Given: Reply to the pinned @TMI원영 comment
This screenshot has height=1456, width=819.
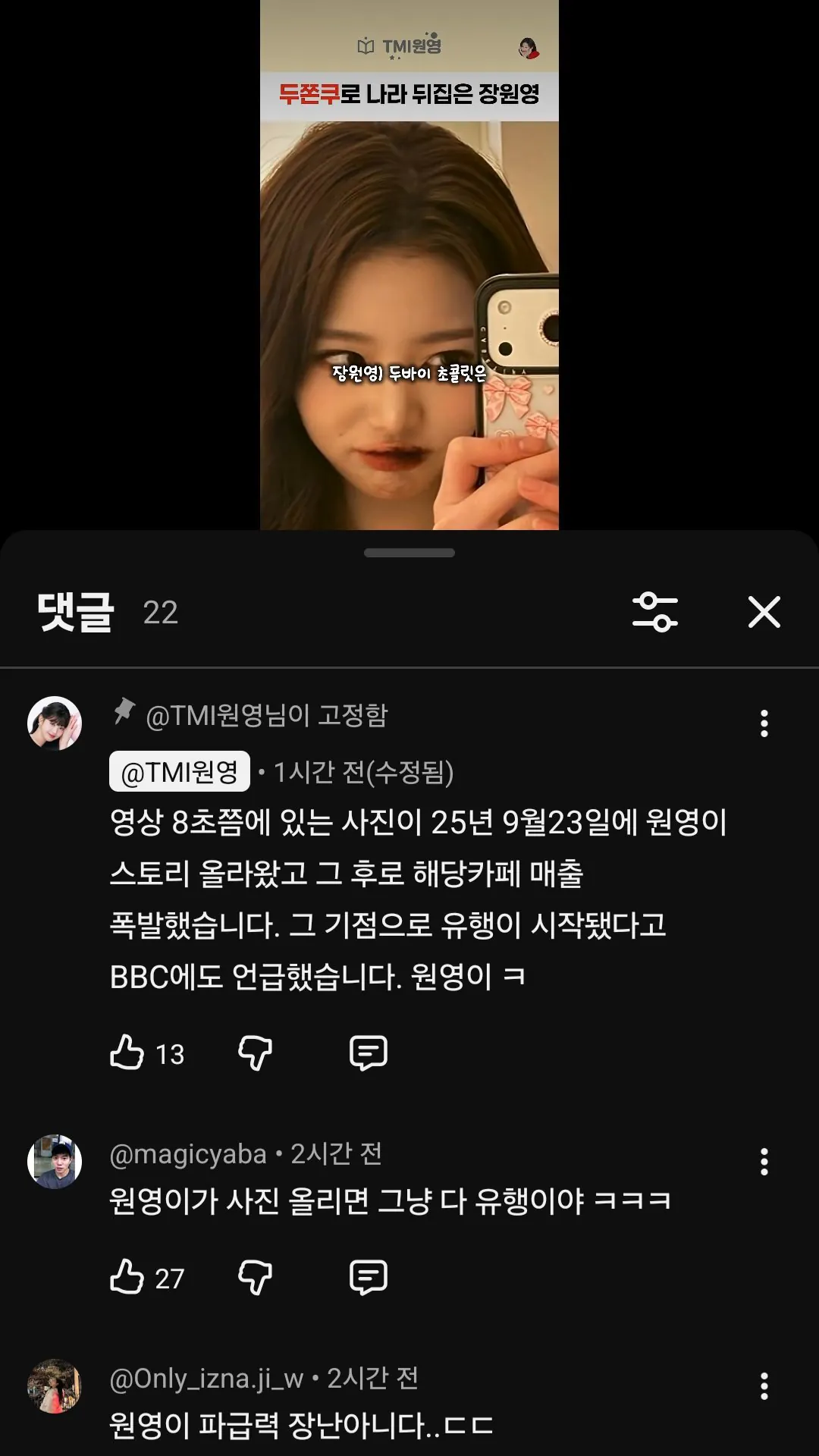Looking at the screenshot, I should tap(369, 1053).
